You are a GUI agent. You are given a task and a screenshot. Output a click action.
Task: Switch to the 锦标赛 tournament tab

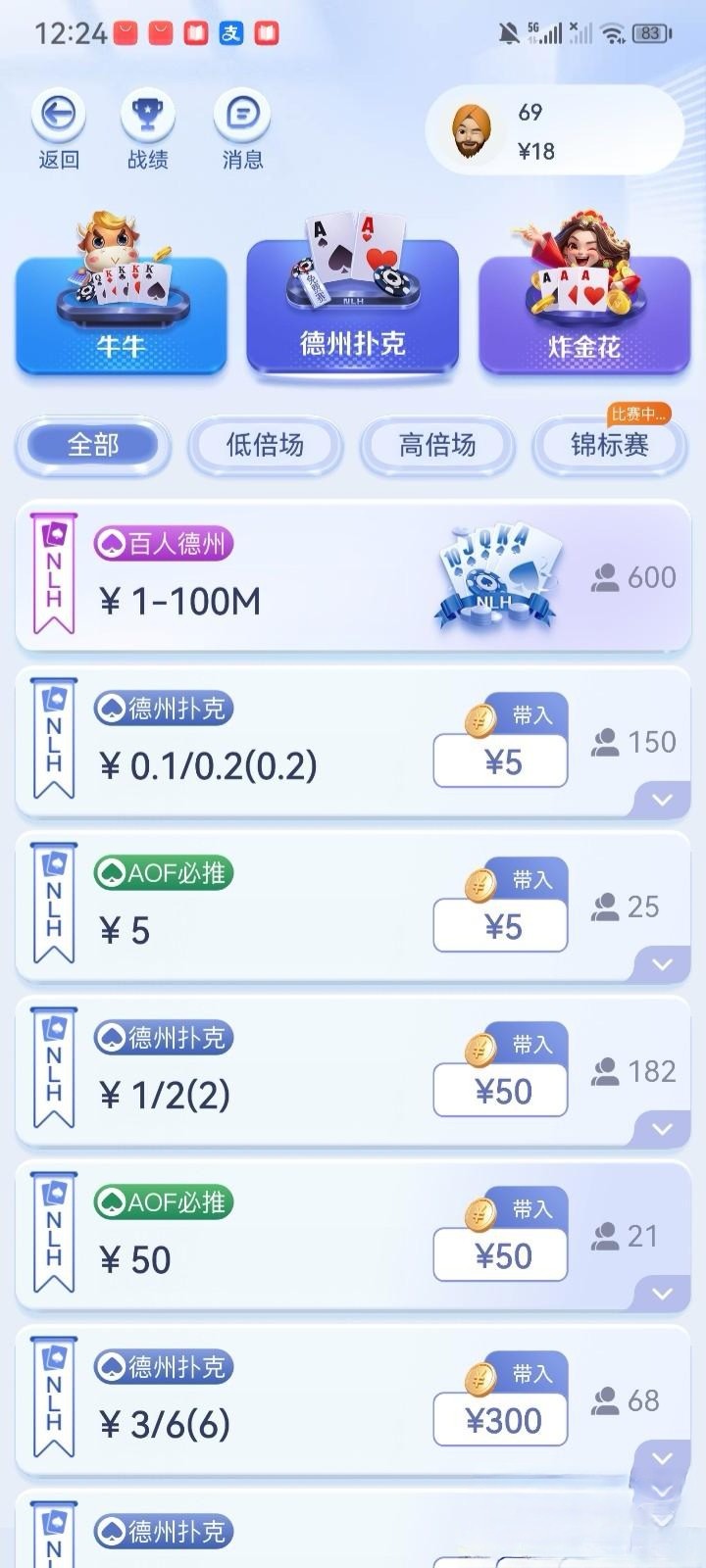point(609,446)
